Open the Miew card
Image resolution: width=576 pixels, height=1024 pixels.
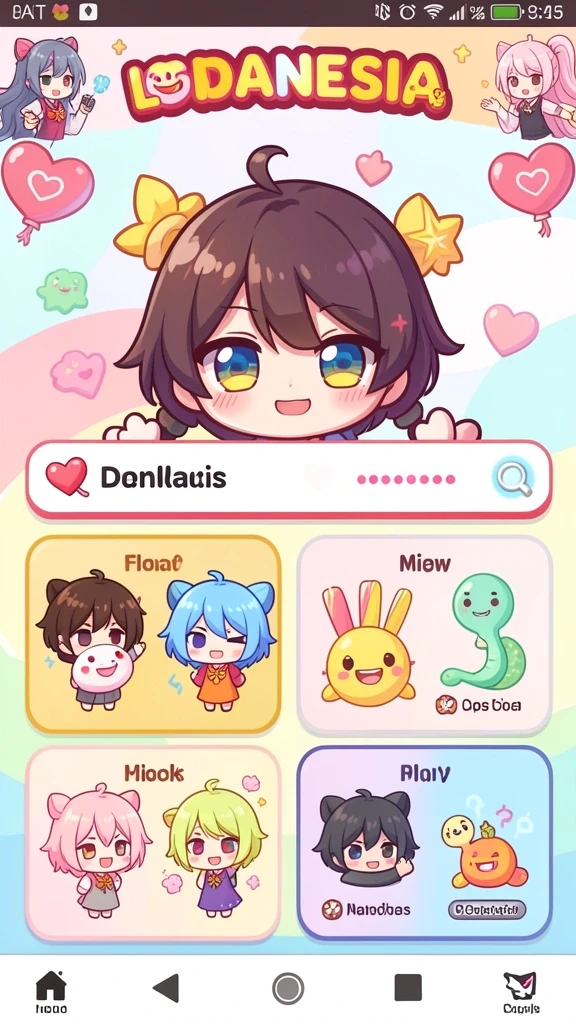pyautogui.click(x=424, y=635)
